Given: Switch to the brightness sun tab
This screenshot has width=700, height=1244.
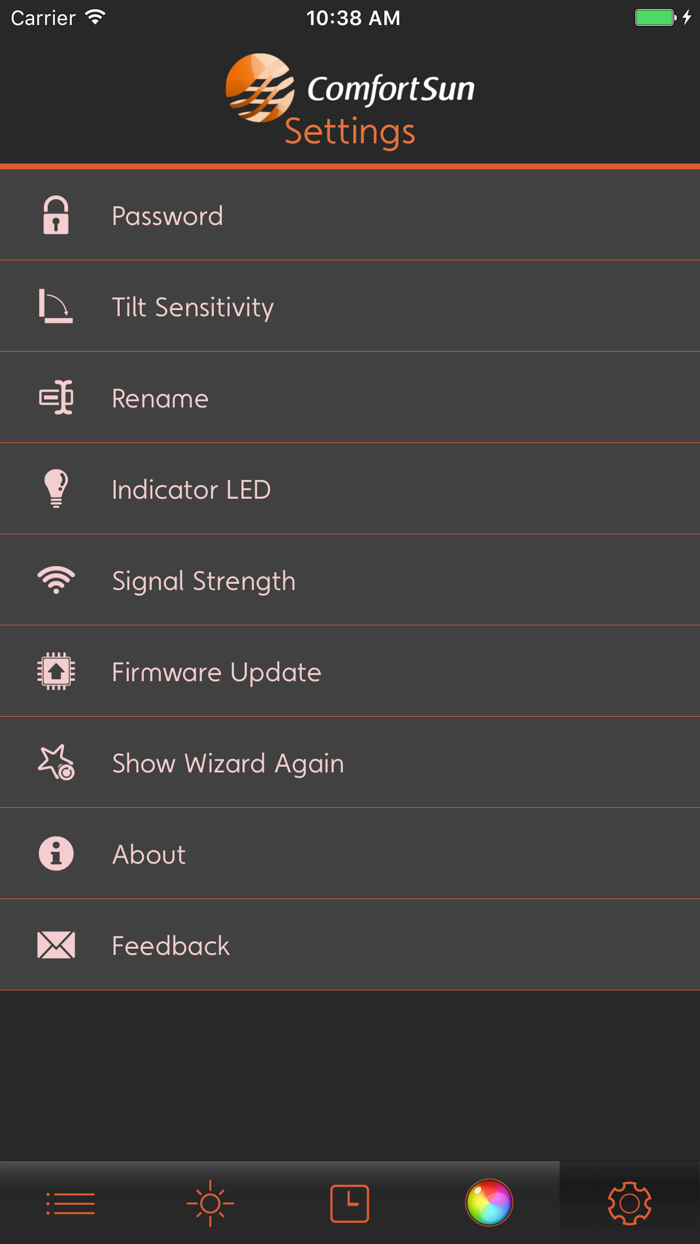Looking at the screenshot, I should pos(210,1204).
